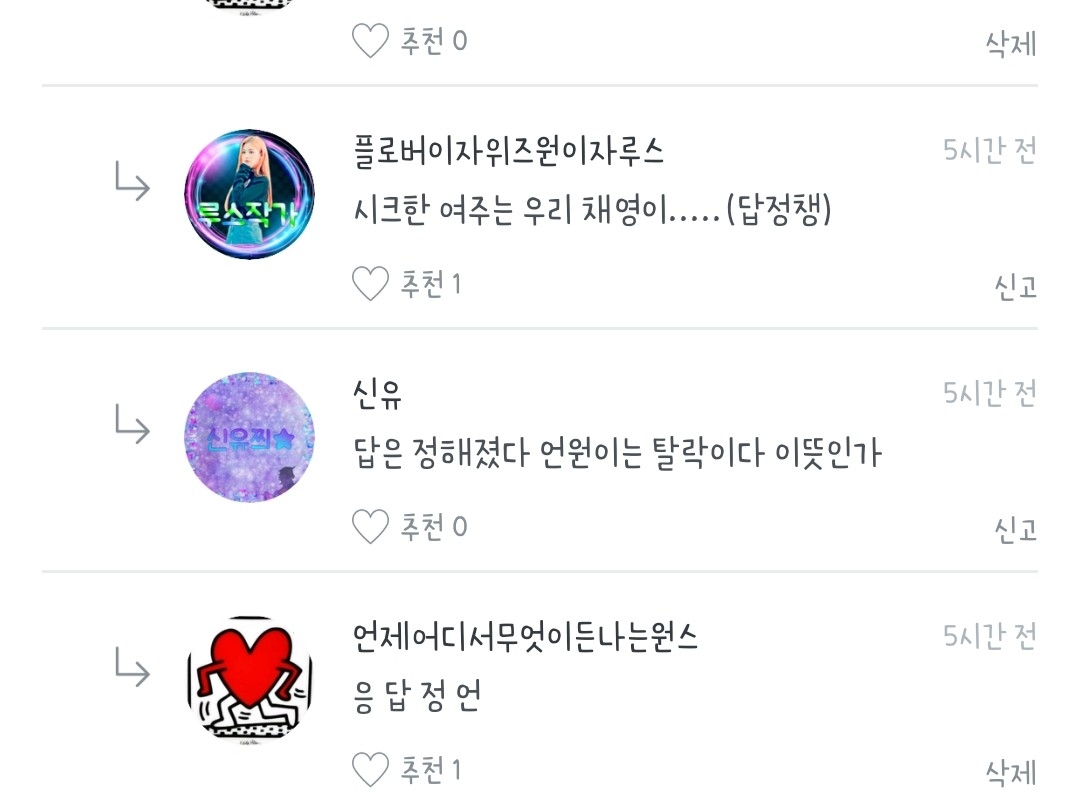Report the comment by 플로버이자위즈원이자루스
1080x810 pixels.
pos(1015,287)
